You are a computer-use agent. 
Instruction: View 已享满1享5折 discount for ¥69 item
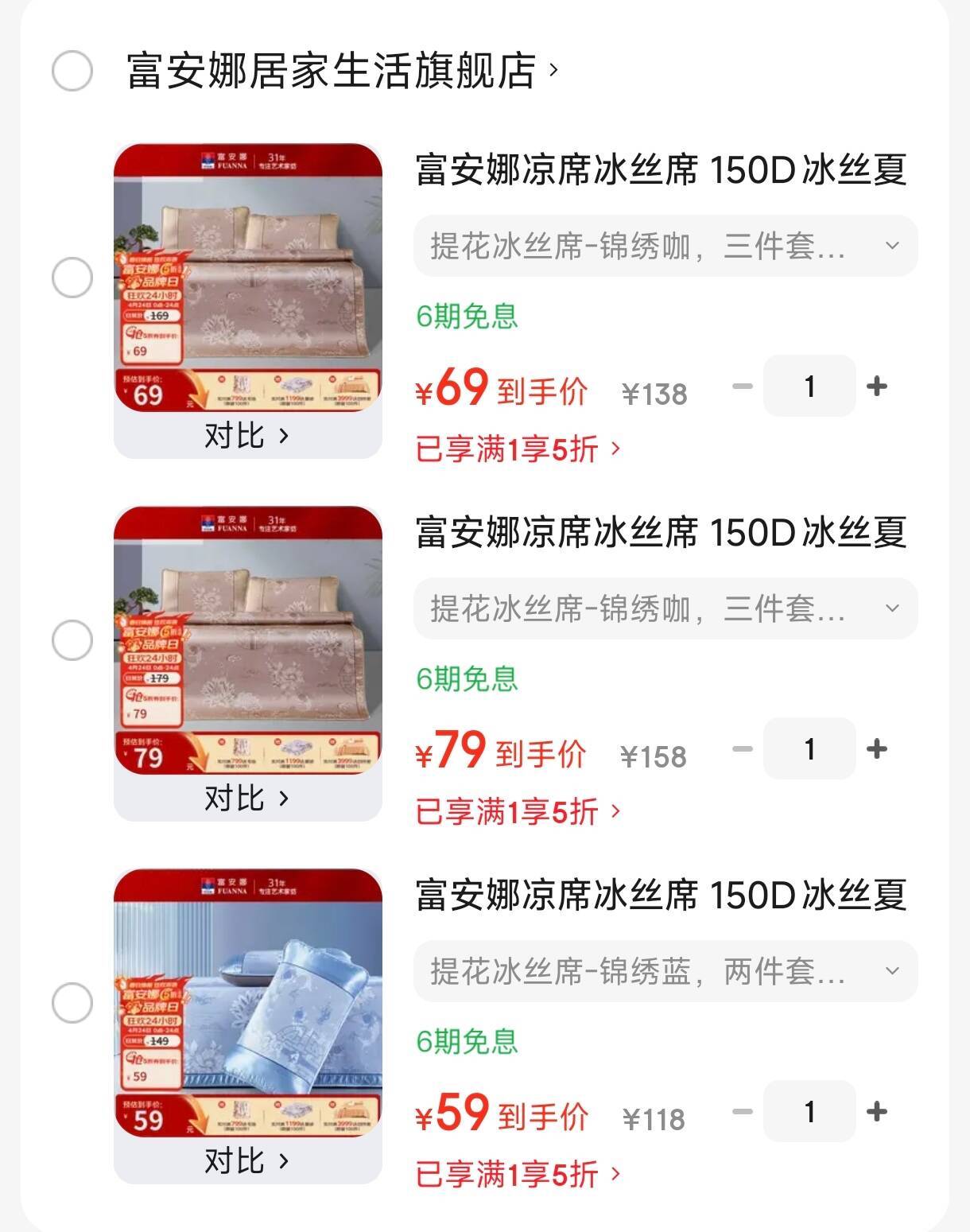point(518,449)
